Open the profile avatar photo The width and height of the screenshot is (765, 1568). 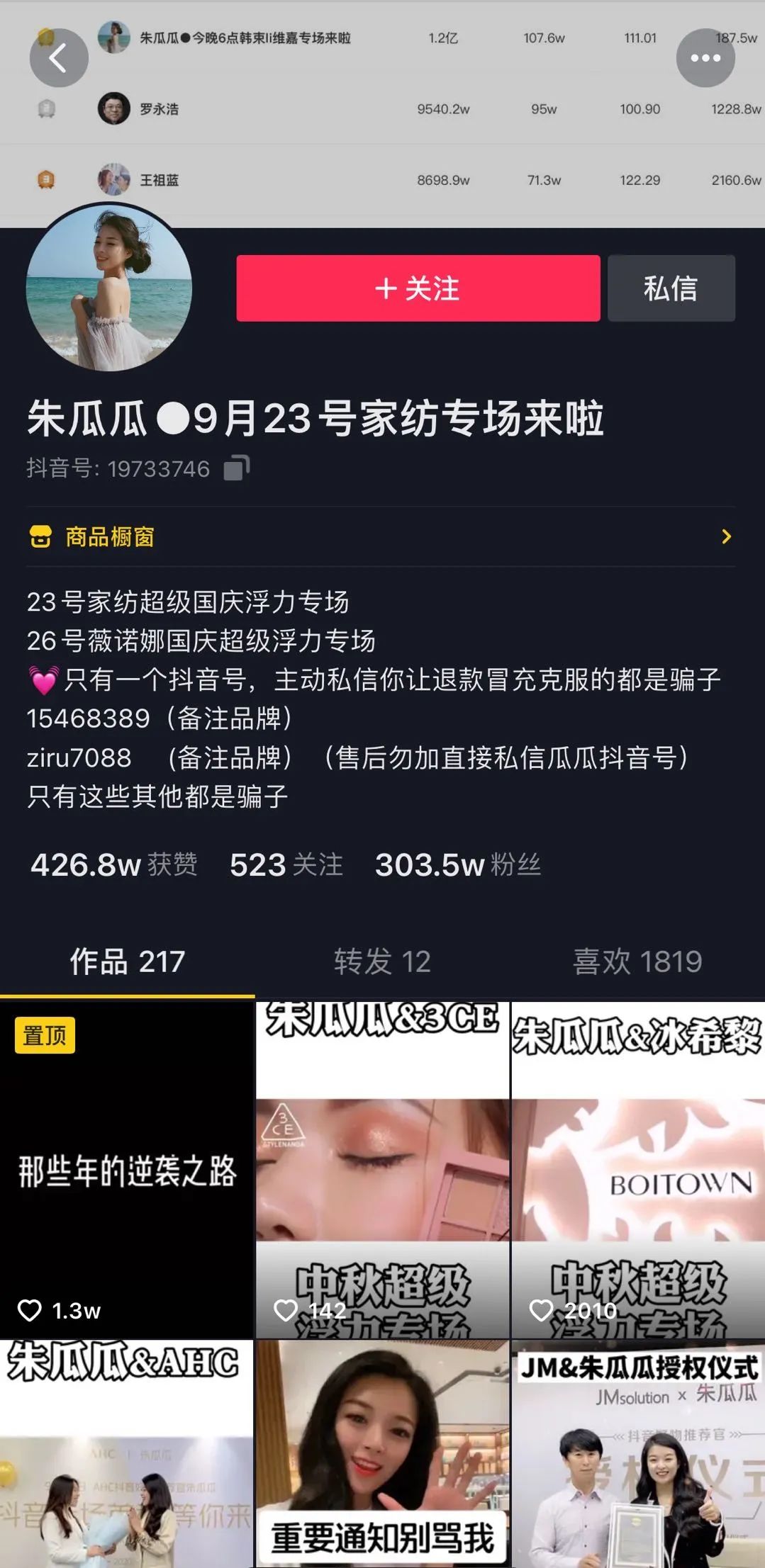(108, 287)
